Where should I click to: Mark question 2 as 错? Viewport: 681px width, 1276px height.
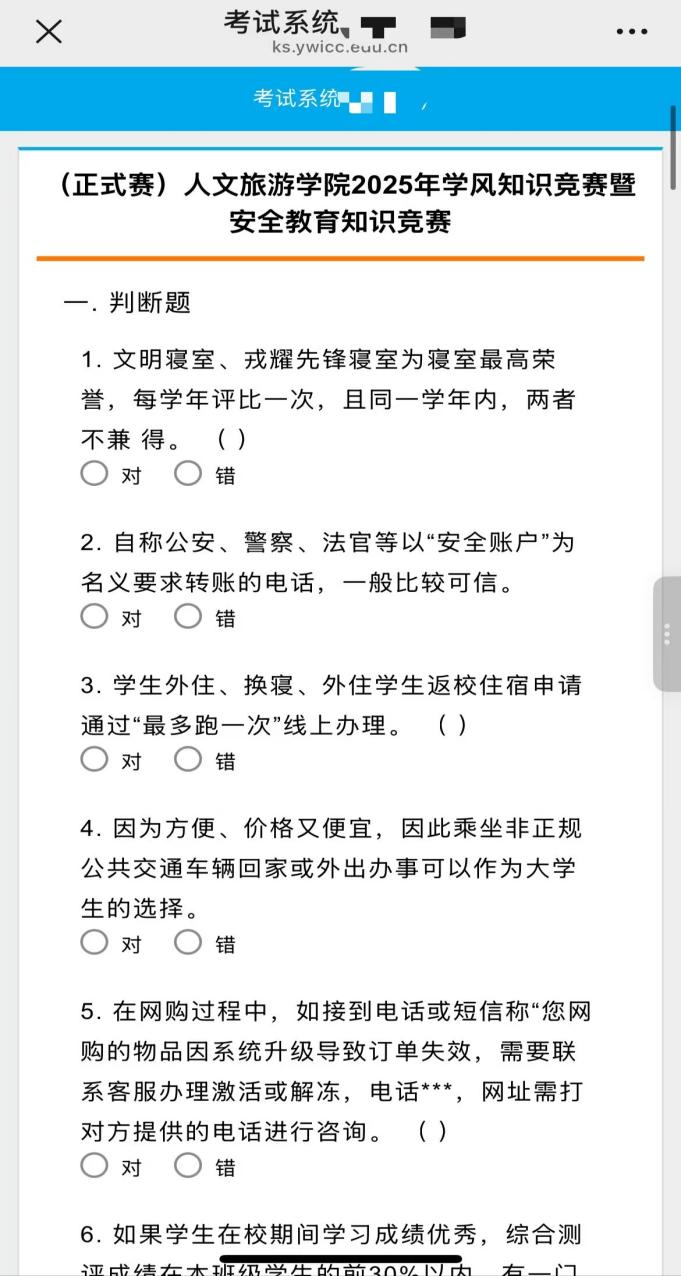[x=188, y=617]
